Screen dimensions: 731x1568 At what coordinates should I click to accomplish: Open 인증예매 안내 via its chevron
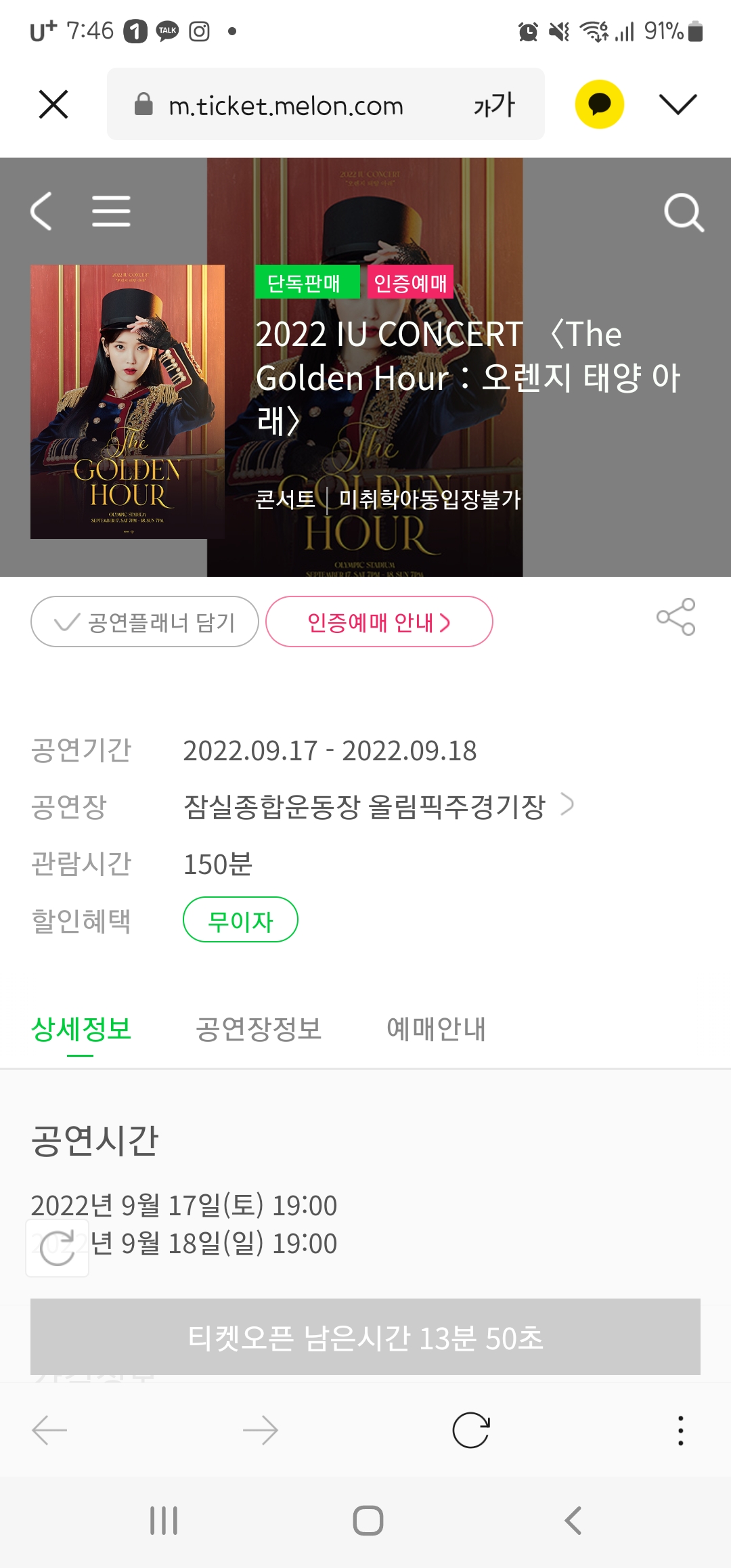(x=380, y=621)
